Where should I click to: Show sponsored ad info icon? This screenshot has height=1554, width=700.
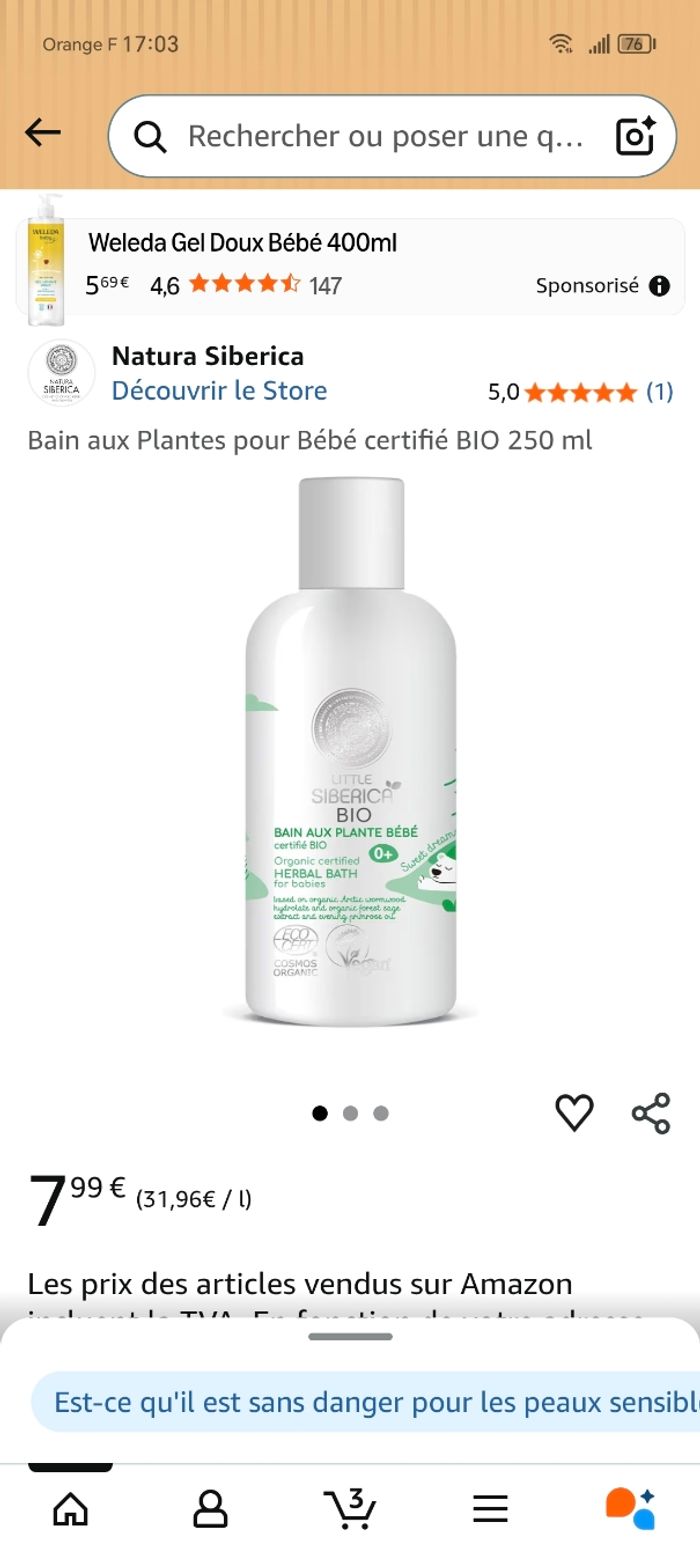[659, 286]
